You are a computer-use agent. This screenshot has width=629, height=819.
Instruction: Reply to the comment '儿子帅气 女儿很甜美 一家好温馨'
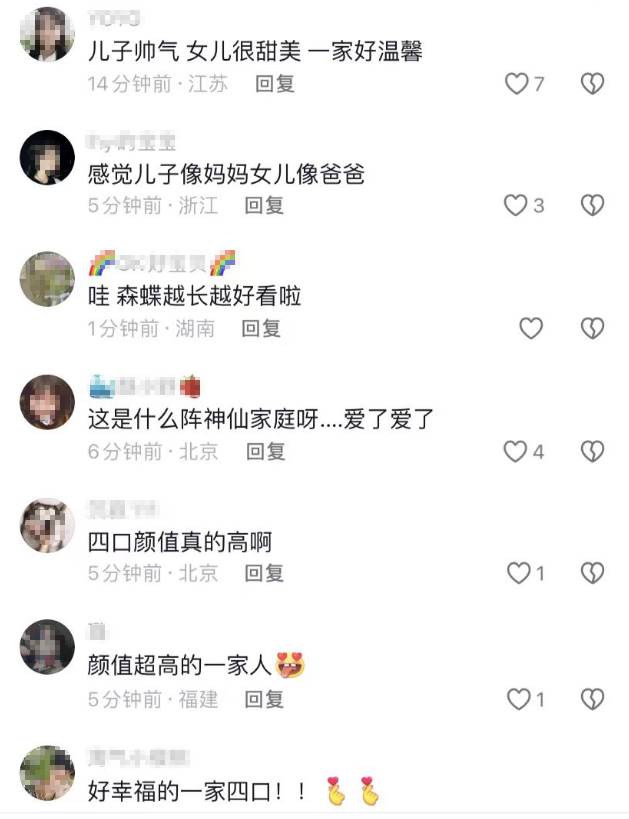click(275, 84)
